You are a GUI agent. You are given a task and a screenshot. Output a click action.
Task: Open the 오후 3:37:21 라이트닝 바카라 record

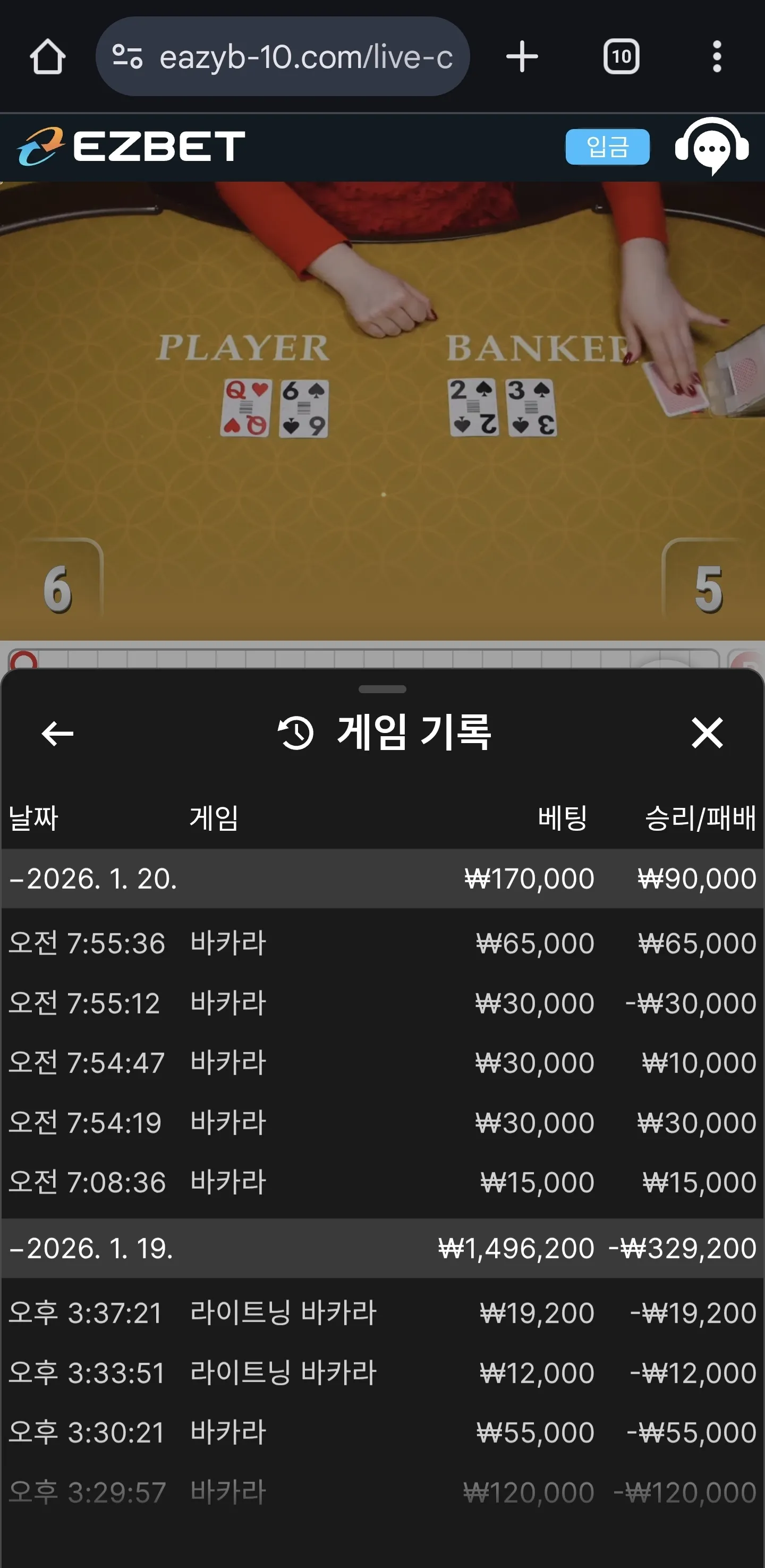382,1313
